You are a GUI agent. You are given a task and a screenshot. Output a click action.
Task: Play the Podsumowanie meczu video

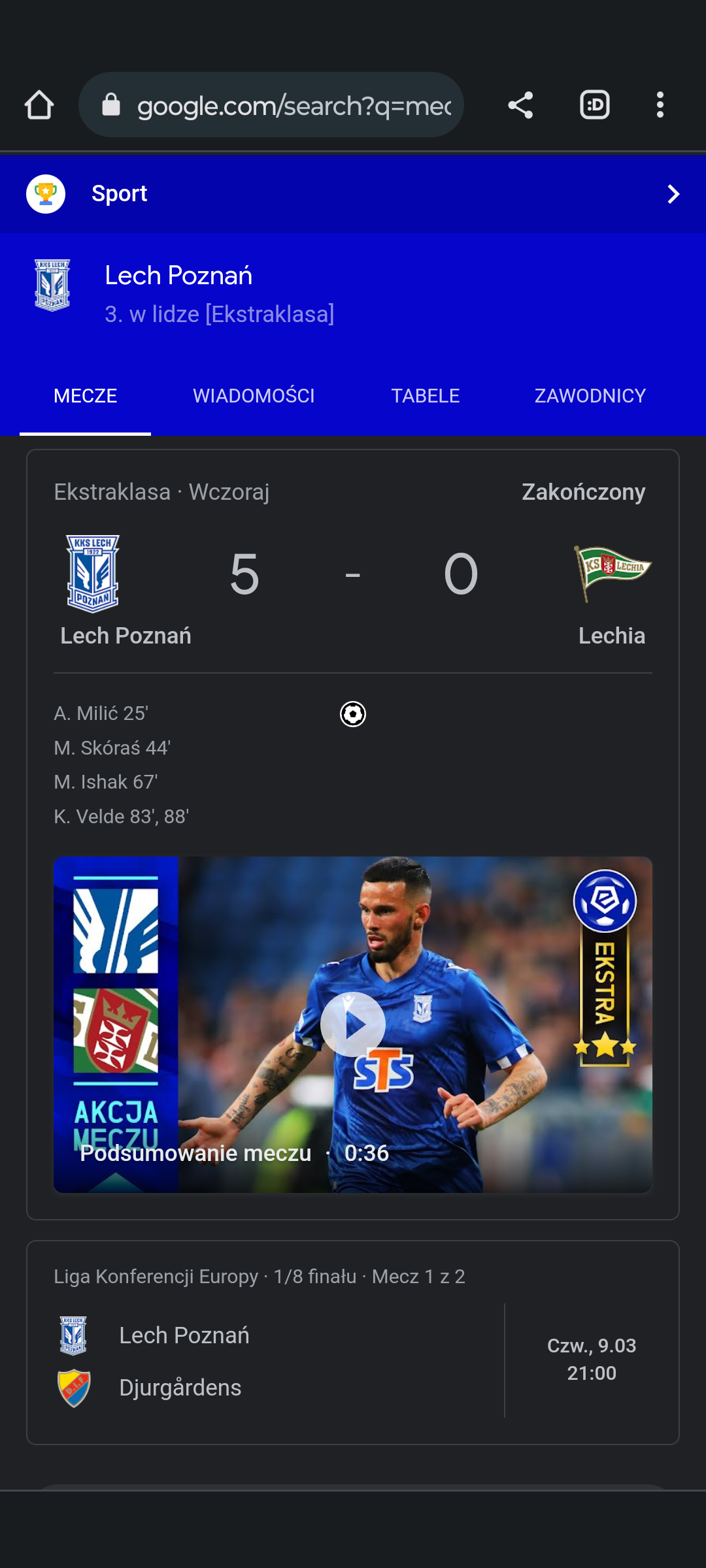(353, 1024)
